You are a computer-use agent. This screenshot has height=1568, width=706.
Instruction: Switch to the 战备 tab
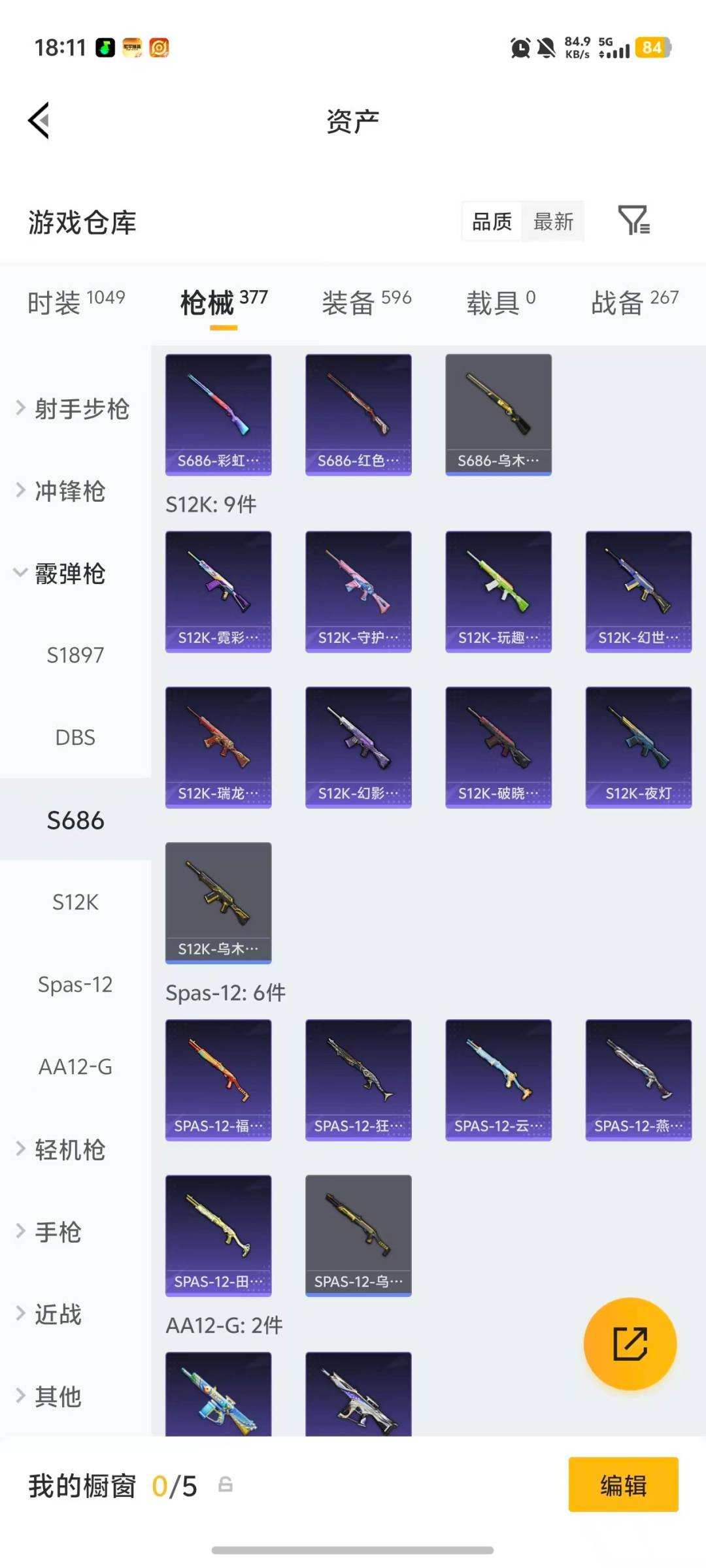(634, 302)
